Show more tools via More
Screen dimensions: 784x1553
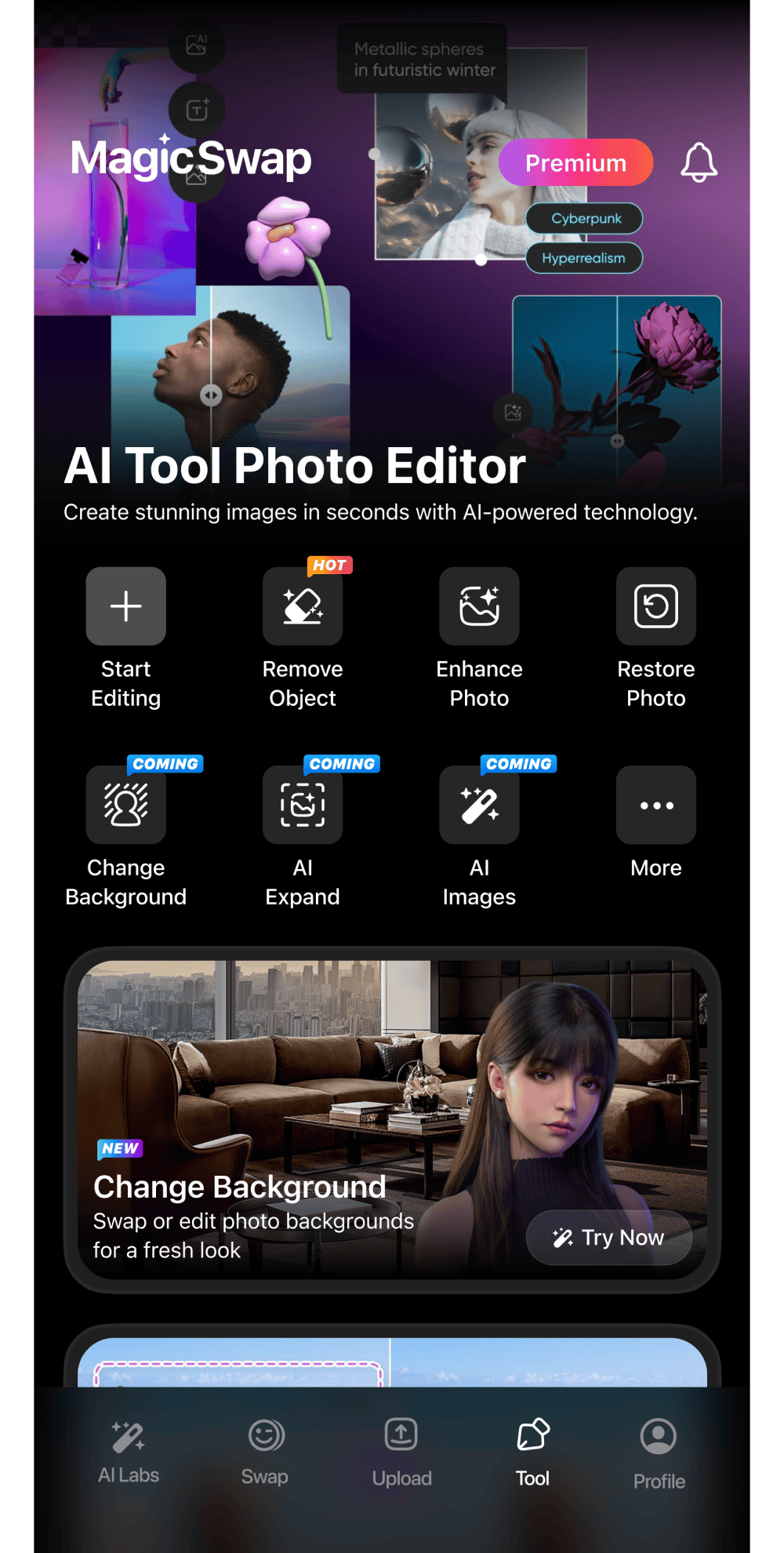[655, 806]
